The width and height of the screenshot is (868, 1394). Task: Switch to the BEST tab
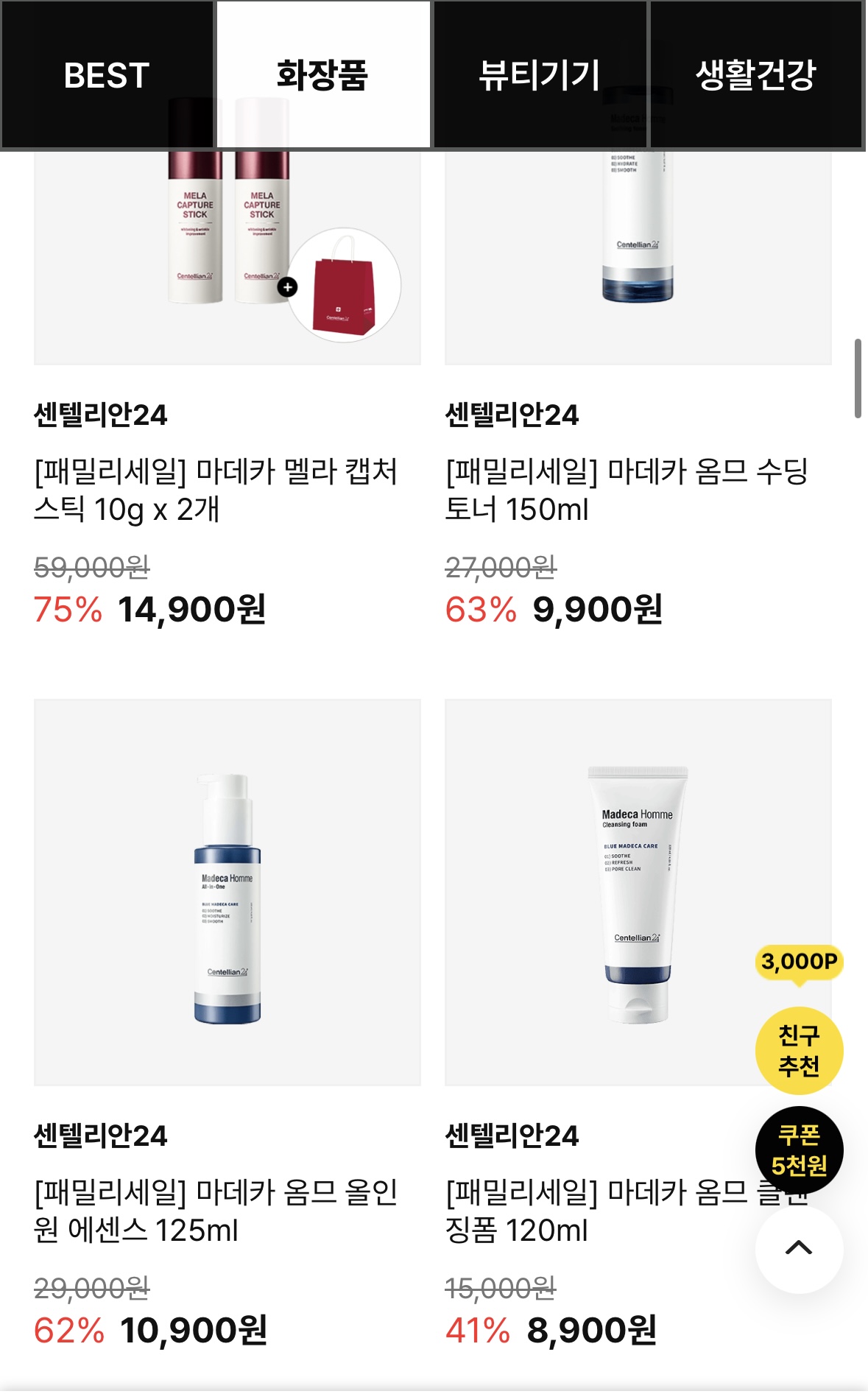coord(107,75)
